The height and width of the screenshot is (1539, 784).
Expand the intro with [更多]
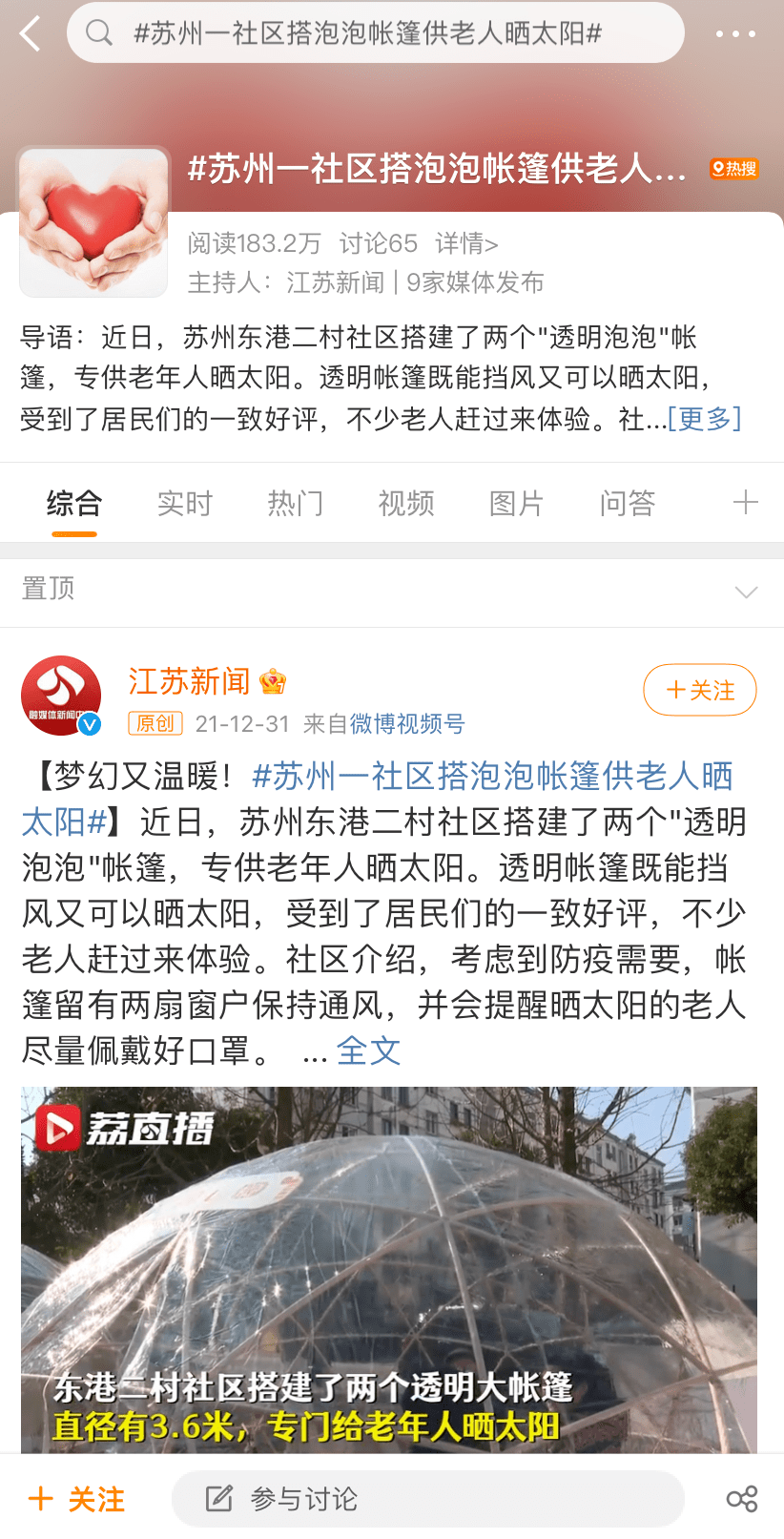tap(704, 418)
